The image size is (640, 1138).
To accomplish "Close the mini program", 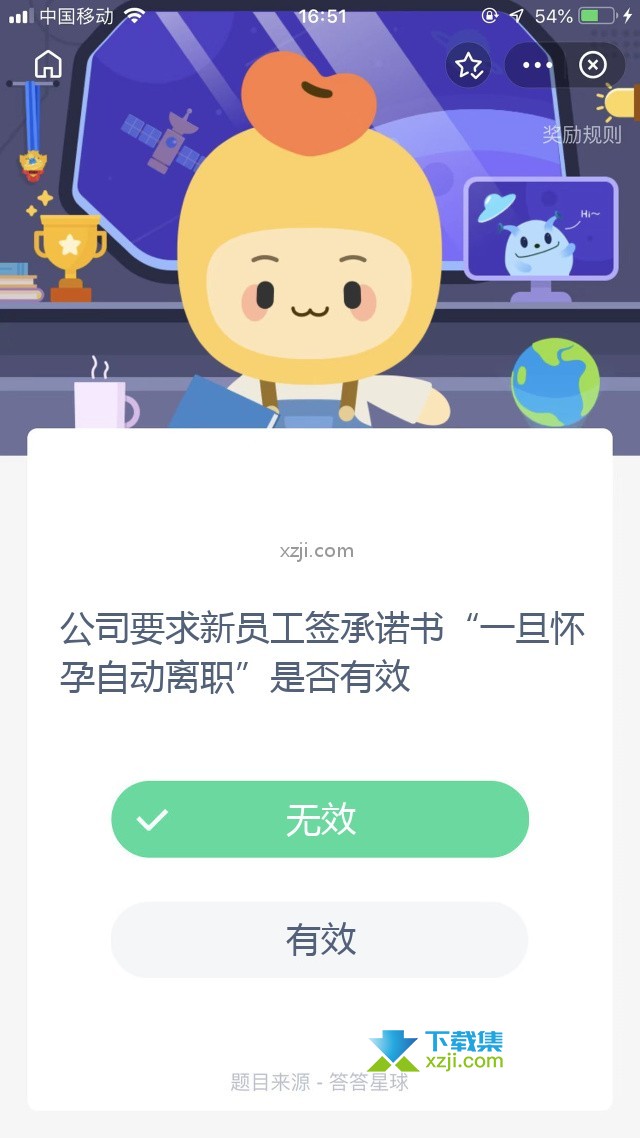I will 593,66.
